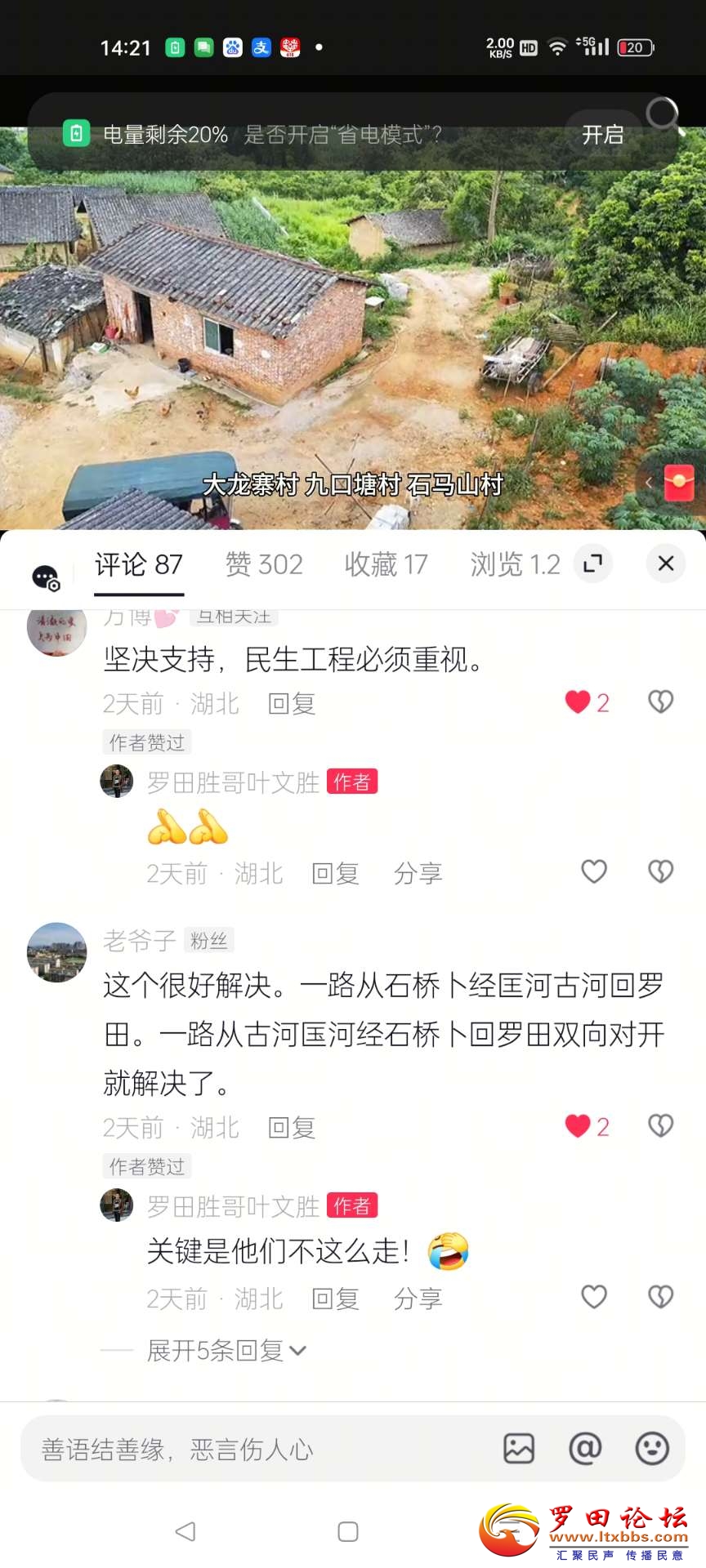Image resolution: width=706 pixels, height=1568 pixels.
Task: Enable power saving mode via 开启 button
Action: click(602, 135)
